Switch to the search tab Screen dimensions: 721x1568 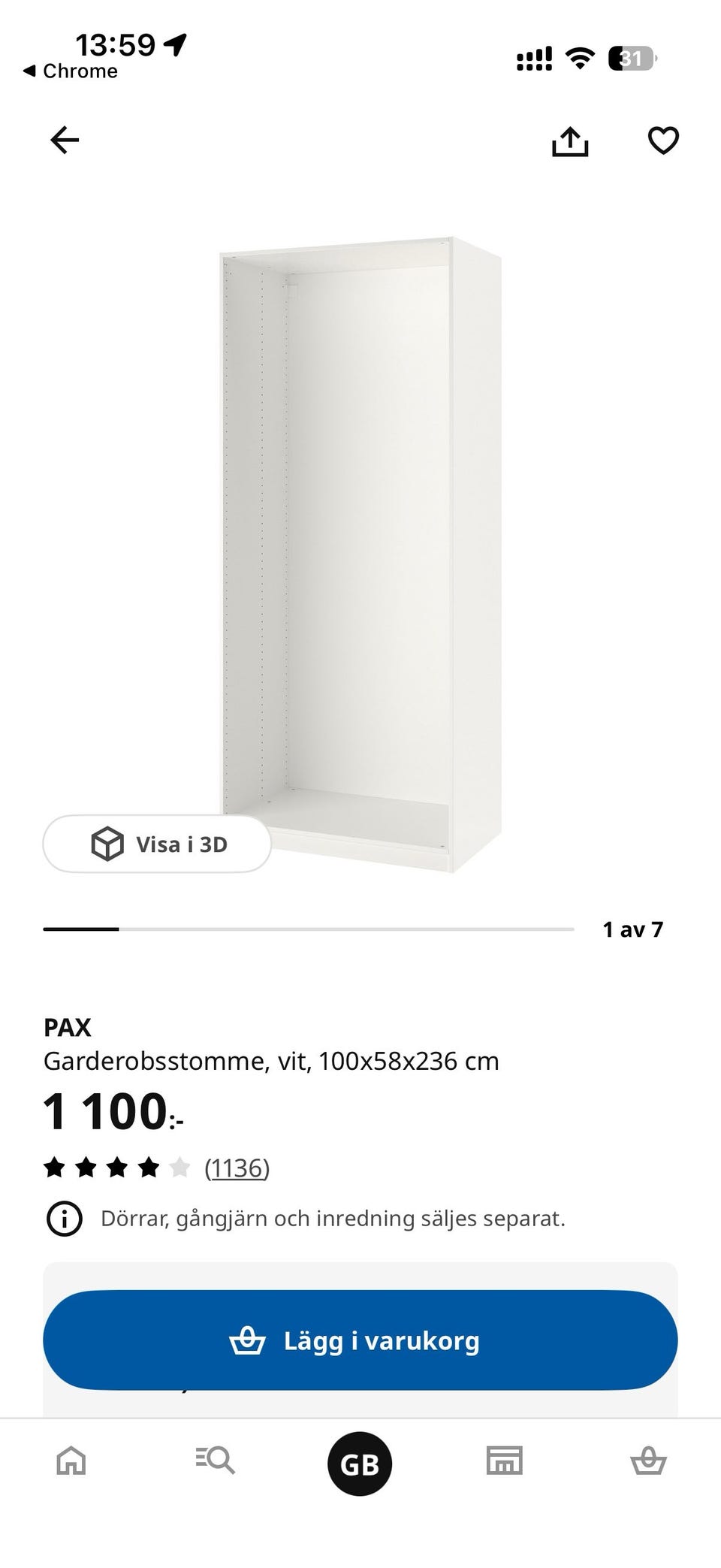[216, 1460]
